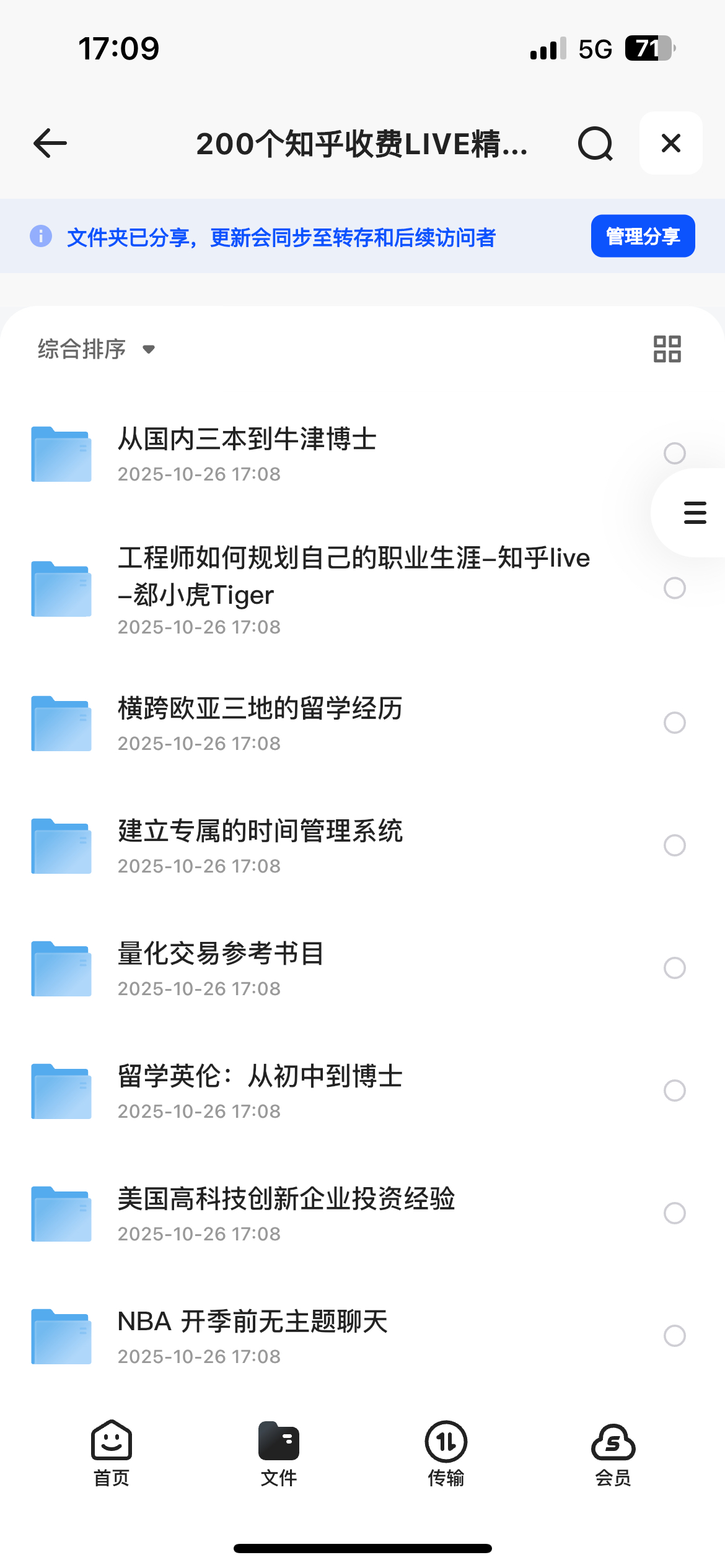This screenshot has height=1568, width=725.
Task: Select the folder 美国高科技创新企业投资经验
Action: (674, 1213)
